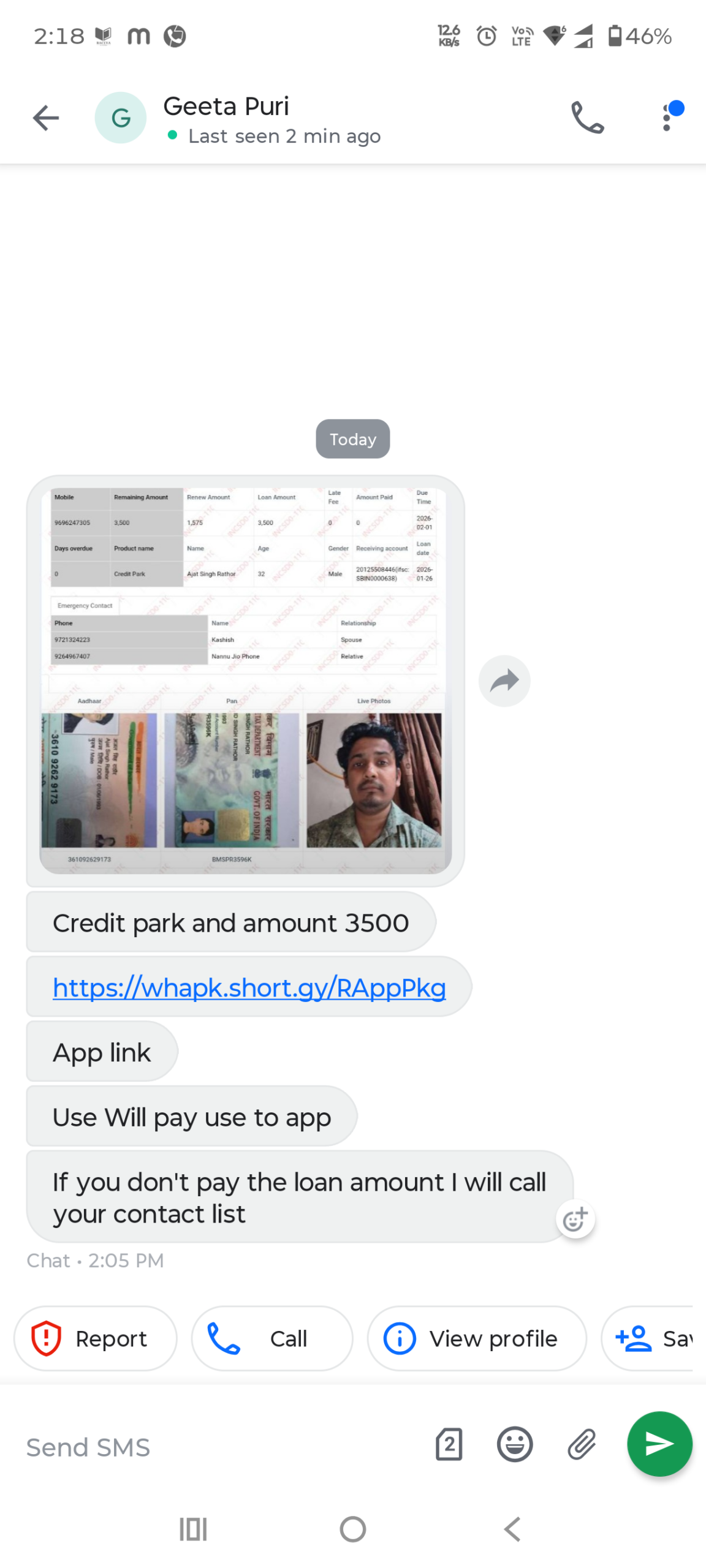Forward the received image
Viewport: 706px width, 1568px height.
pyautogui.click(x=504, y=680)
